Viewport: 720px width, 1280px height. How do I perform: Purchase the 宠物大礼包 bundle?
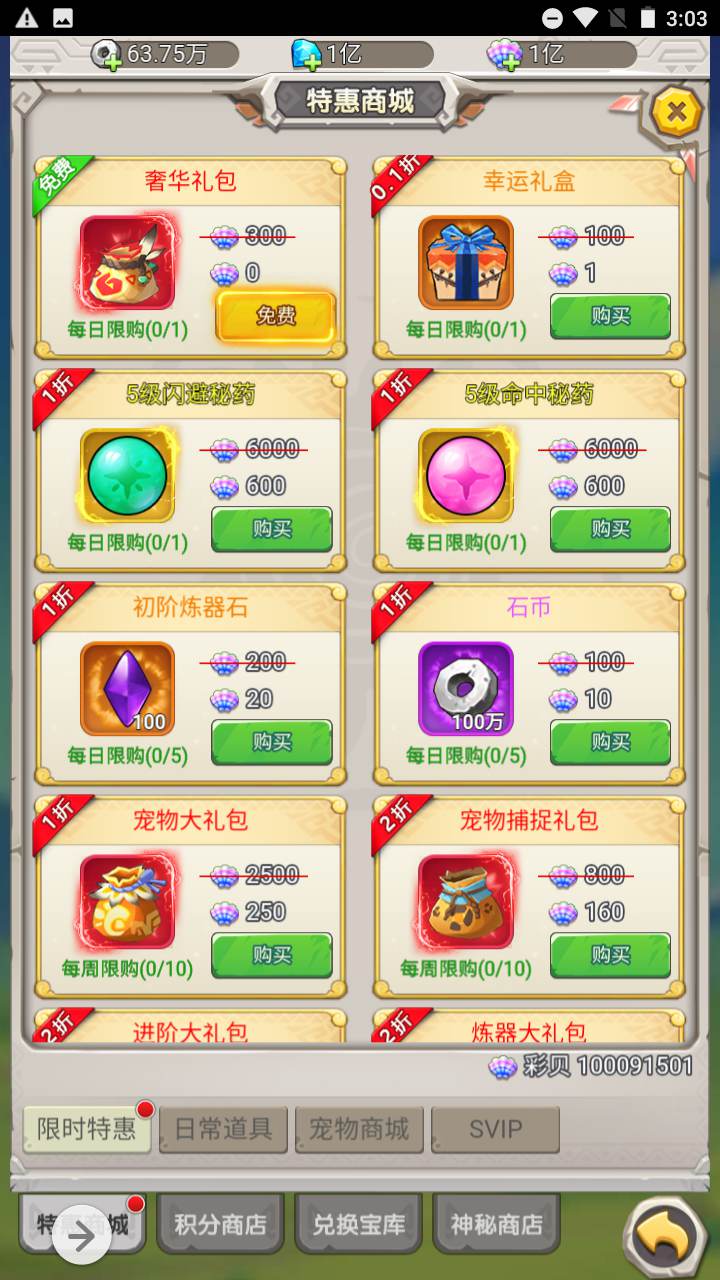click(271, 955)
